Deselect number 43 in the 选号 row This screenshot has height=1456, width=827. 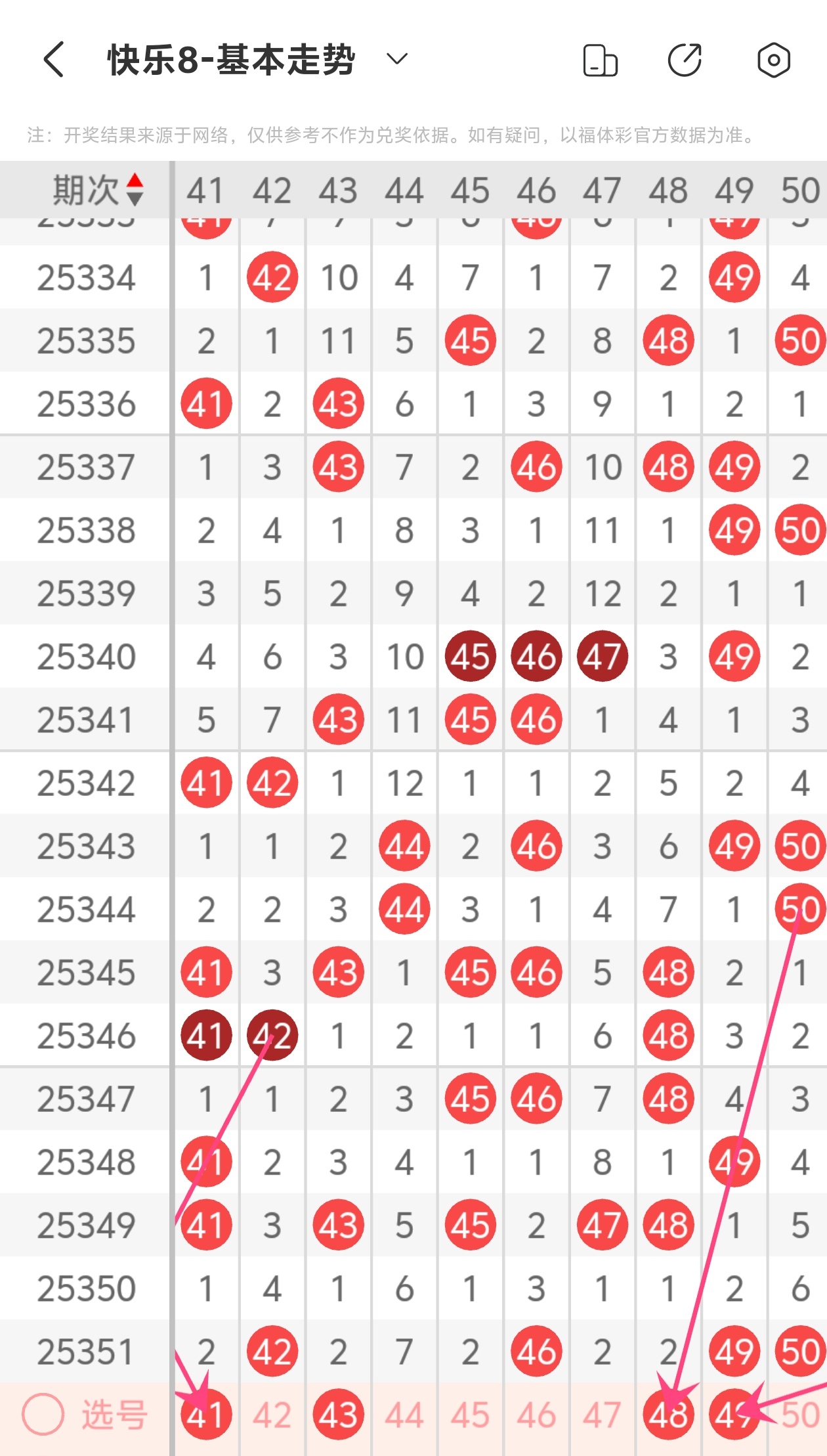(338, 1414)
